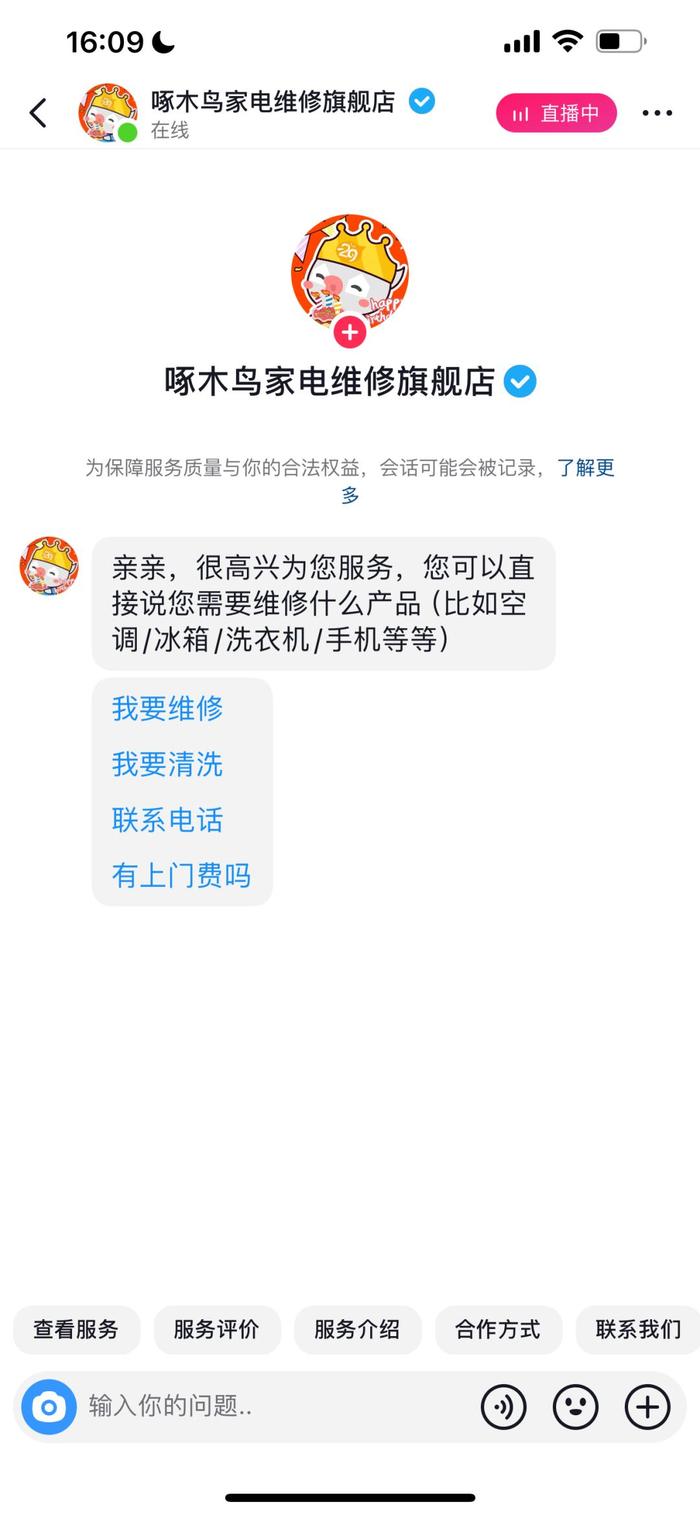
Task: Select the 我要清洗 quick reply
Action: (x=167, y=765)
